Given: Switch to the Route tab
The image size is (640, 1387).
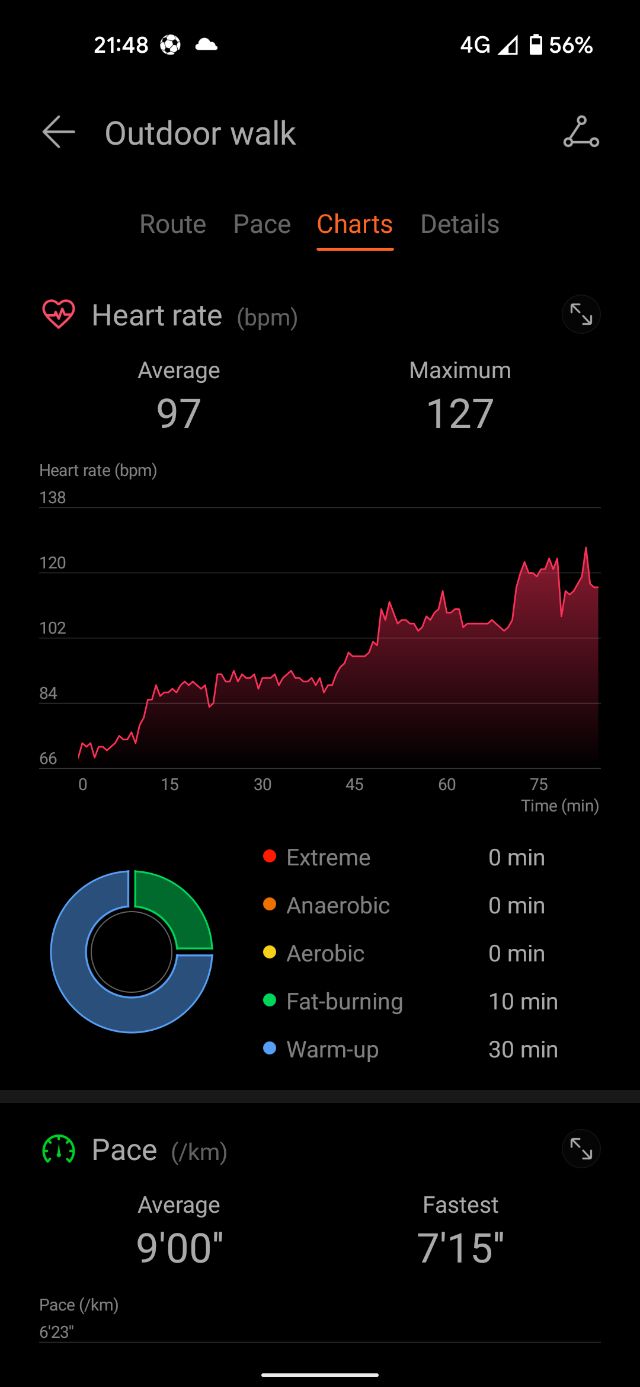Looking at the screenshot, I should pyautogui.click(x=173, y=224).
